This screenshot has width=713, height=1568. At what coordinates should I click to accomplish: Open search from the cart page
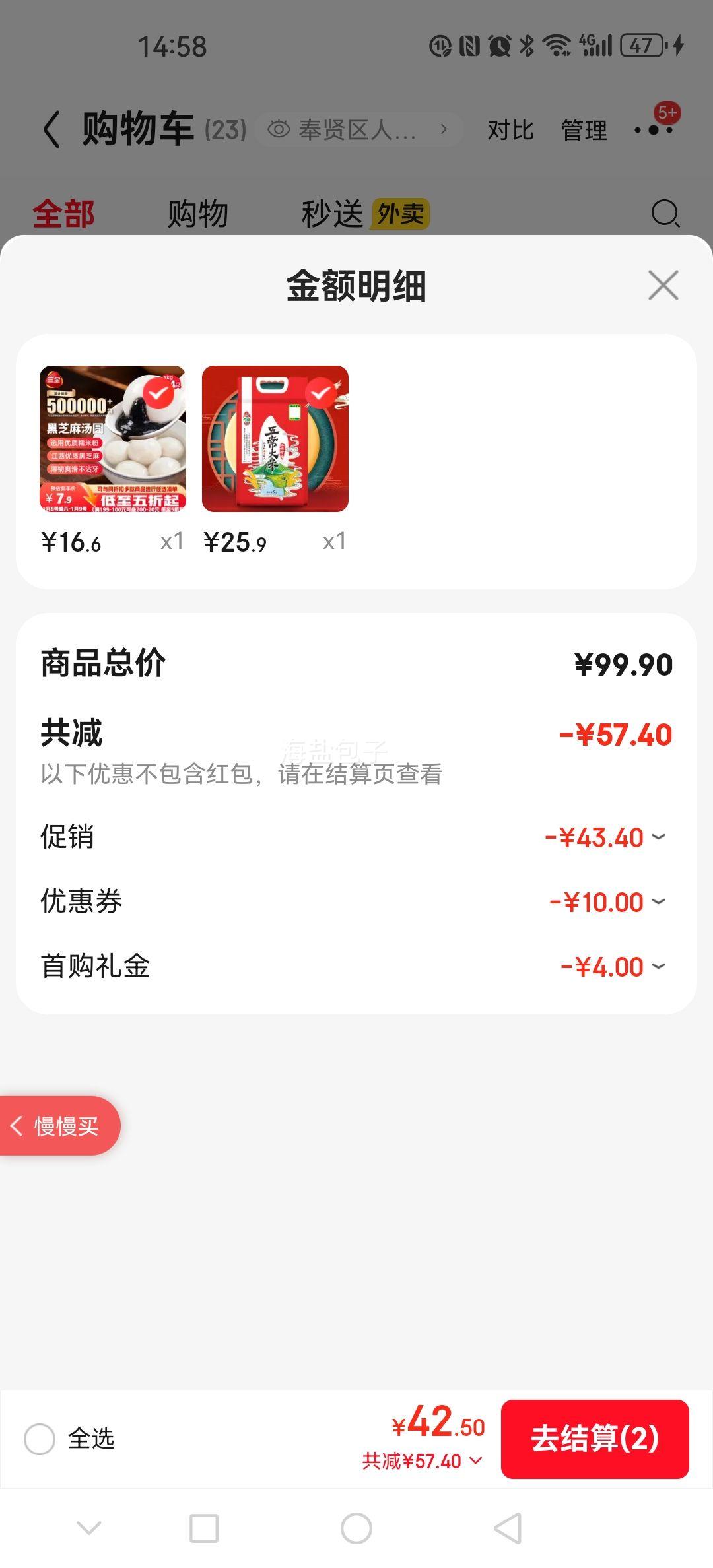click(665, 213)
